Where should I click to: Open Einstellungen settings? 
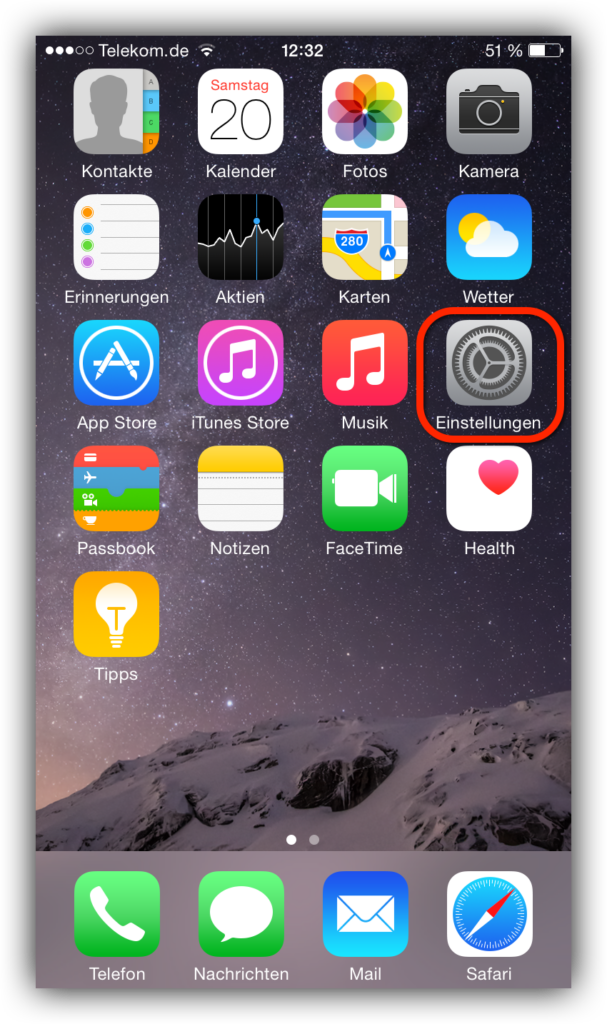tap(489, 362)
